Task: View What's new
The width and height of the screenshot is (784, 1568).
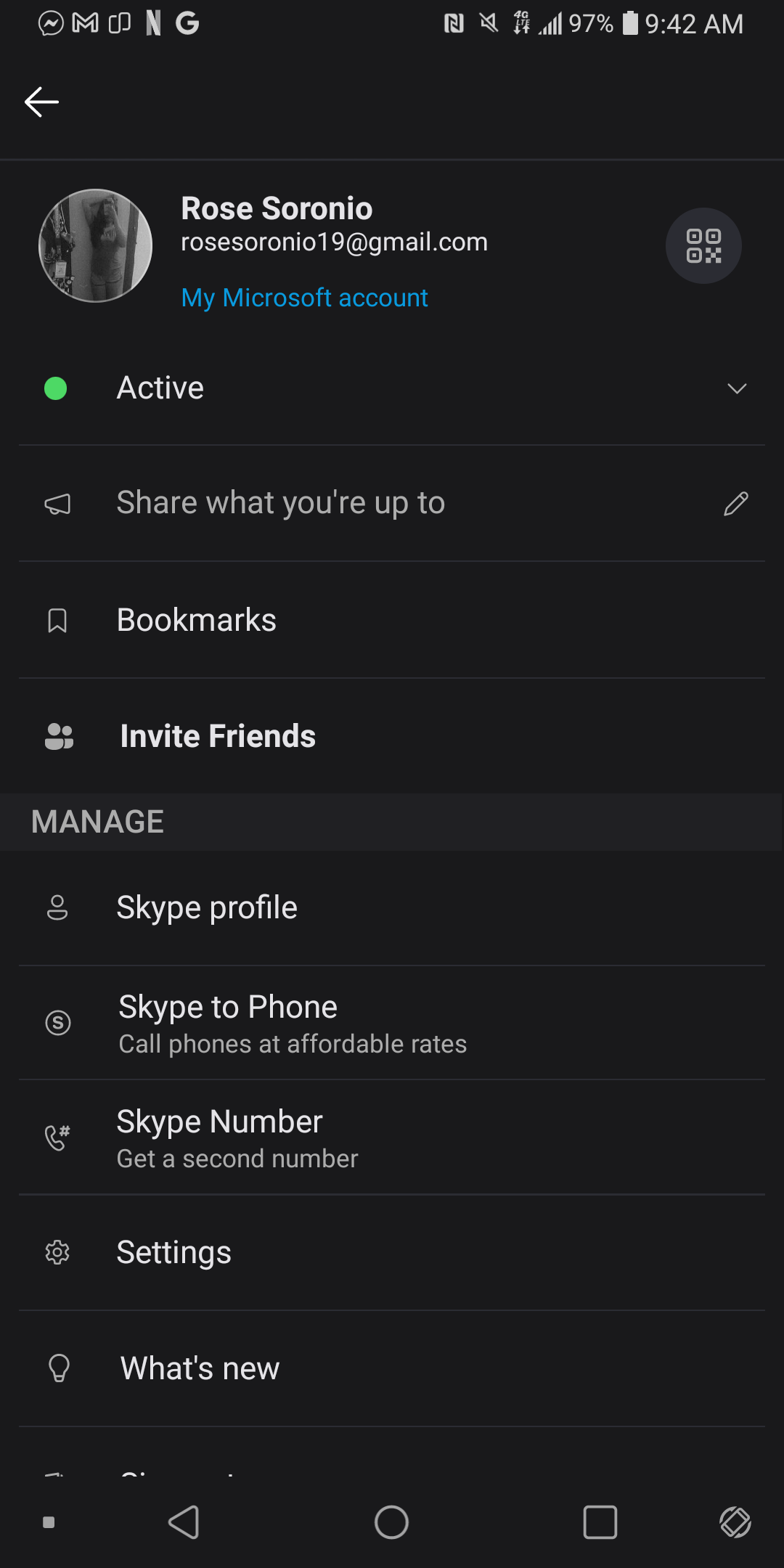Action: coord(392,1368)
